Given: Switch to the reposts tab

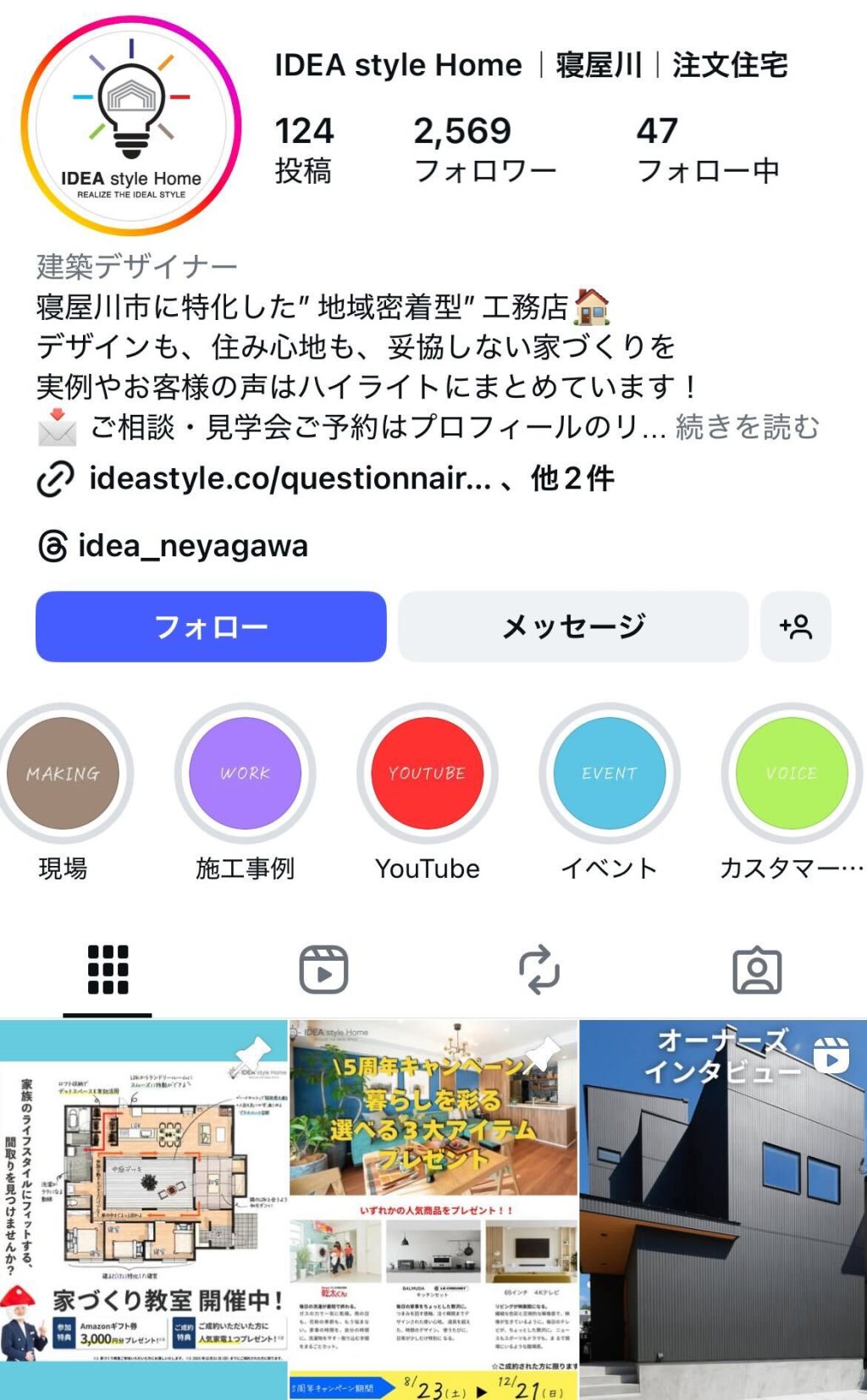Looking at the screenshot, I should point(539,970).
